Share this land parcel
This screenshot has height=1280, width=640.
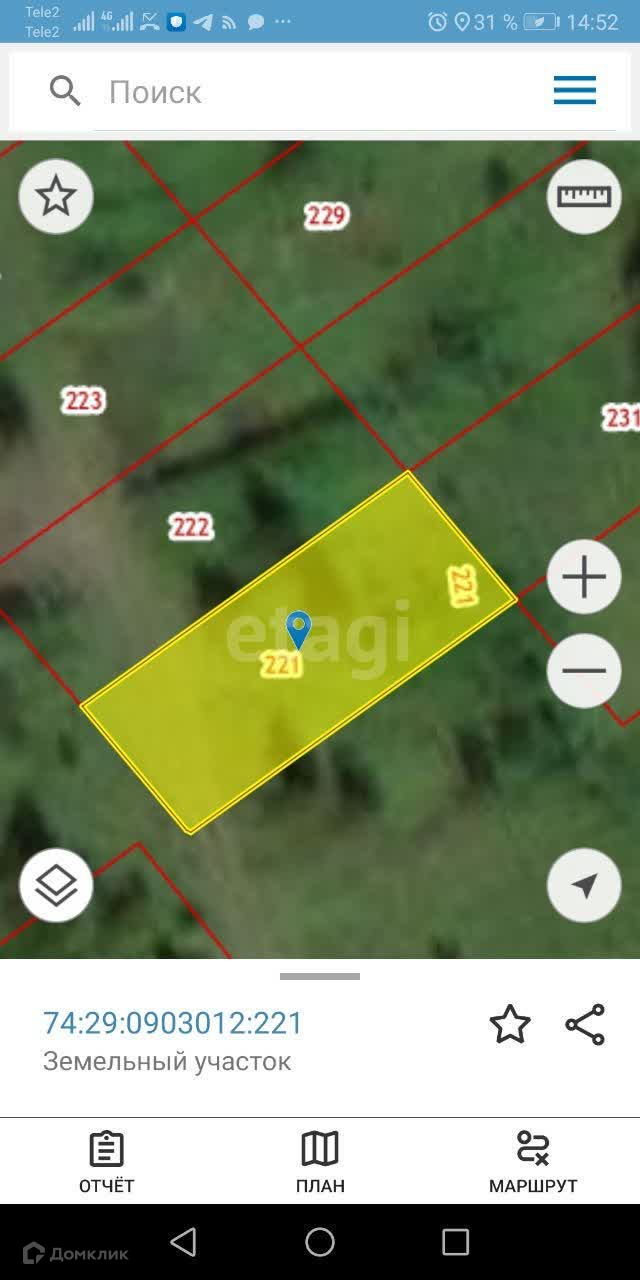(585, 1025)
